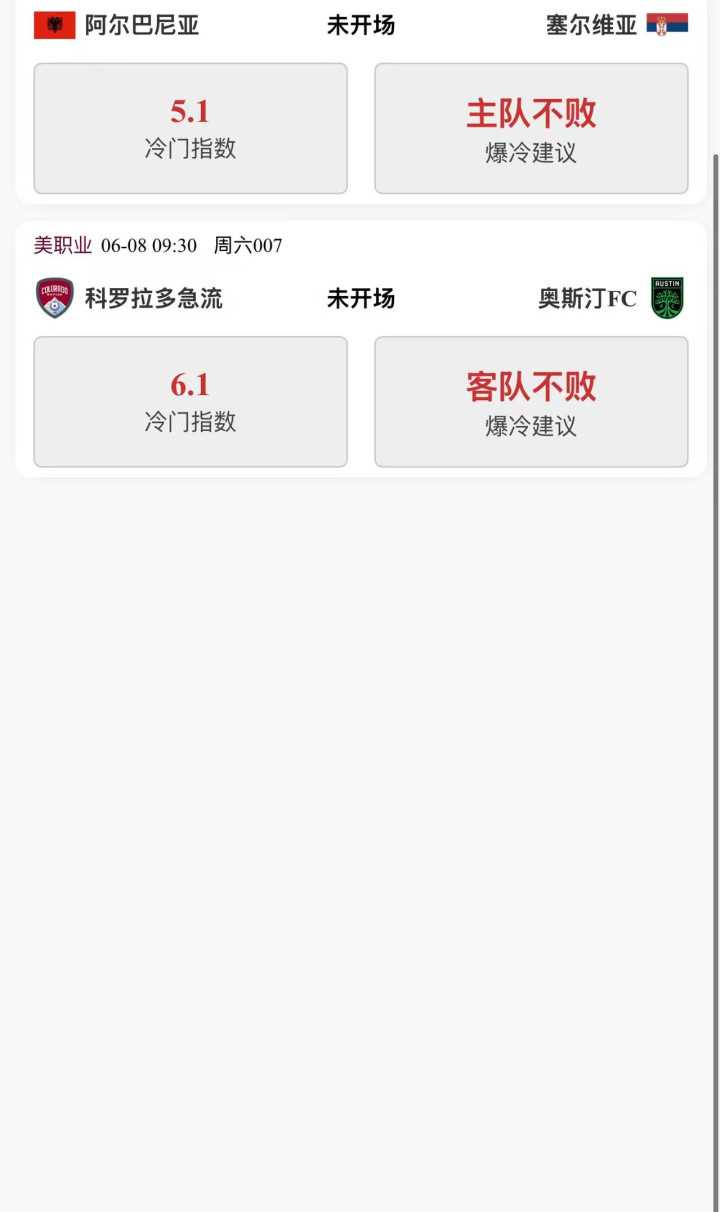Open the 5.1 冷门指数 box for 阿尔巴尼亚

(190, 128)
